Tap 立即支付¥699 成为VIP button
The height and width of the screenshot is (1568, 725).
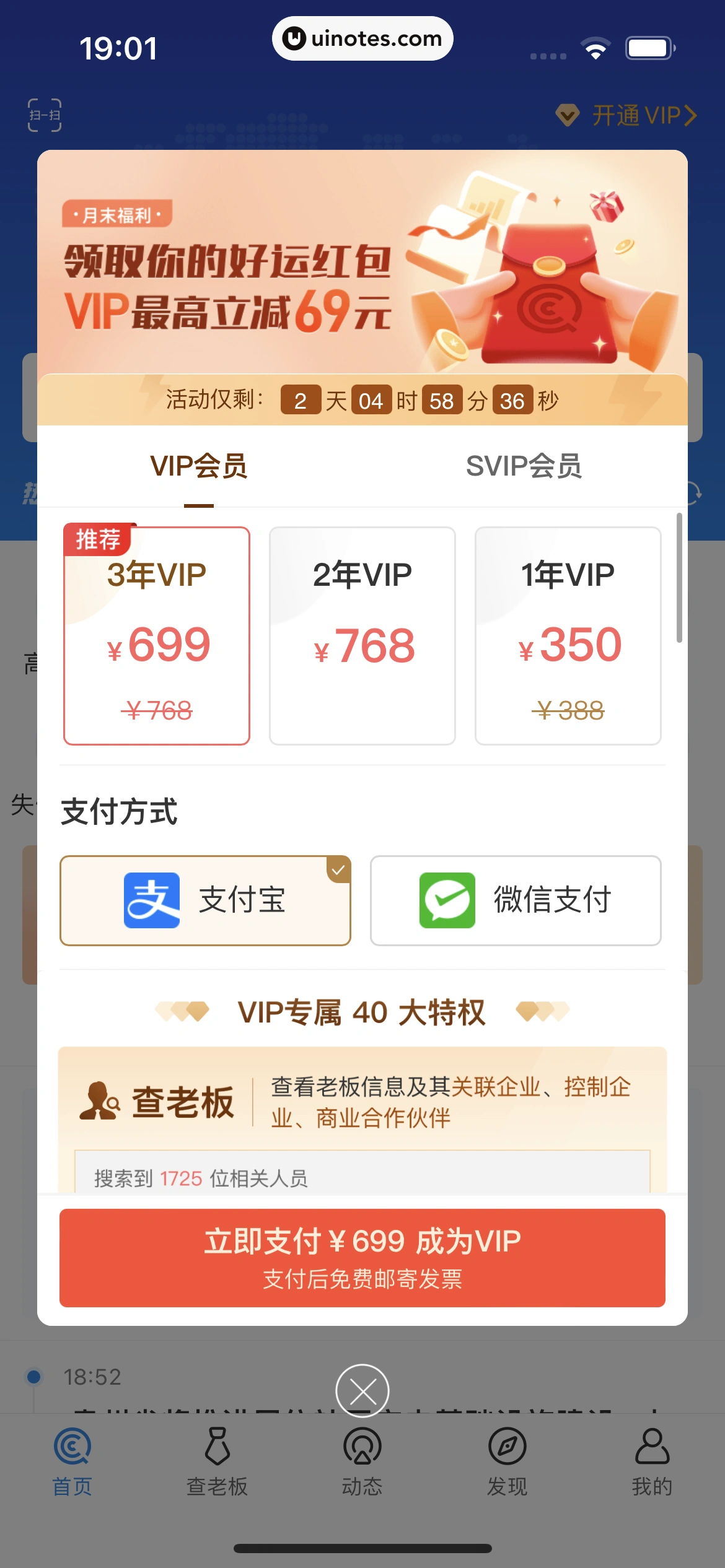[x=362, y=1258]
